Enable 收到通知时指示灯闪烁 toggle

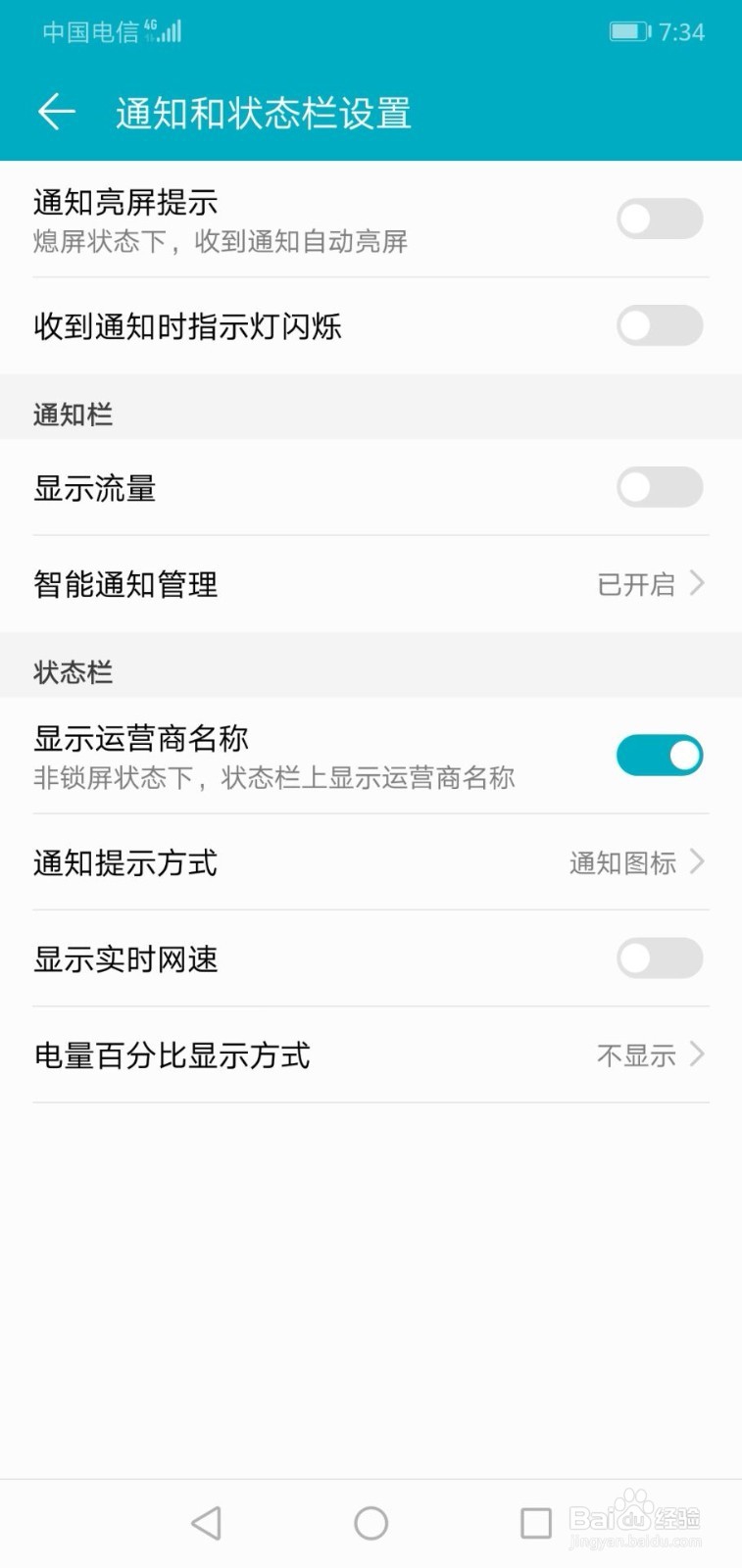tap(659, 325)
